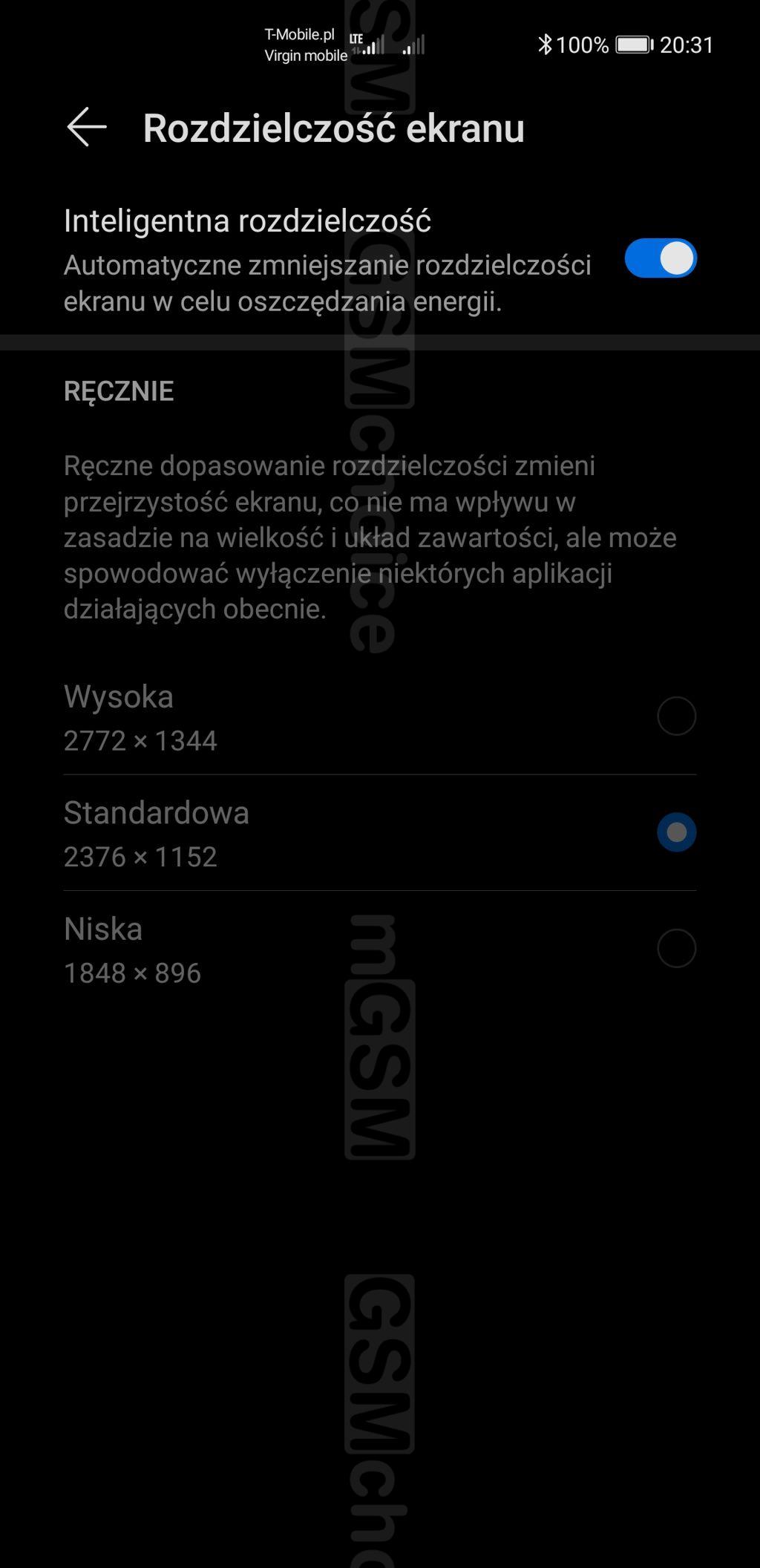Select Wysoka 2772 × 1344 resolution
The image size is (760, 1568).
pos(676,716)
